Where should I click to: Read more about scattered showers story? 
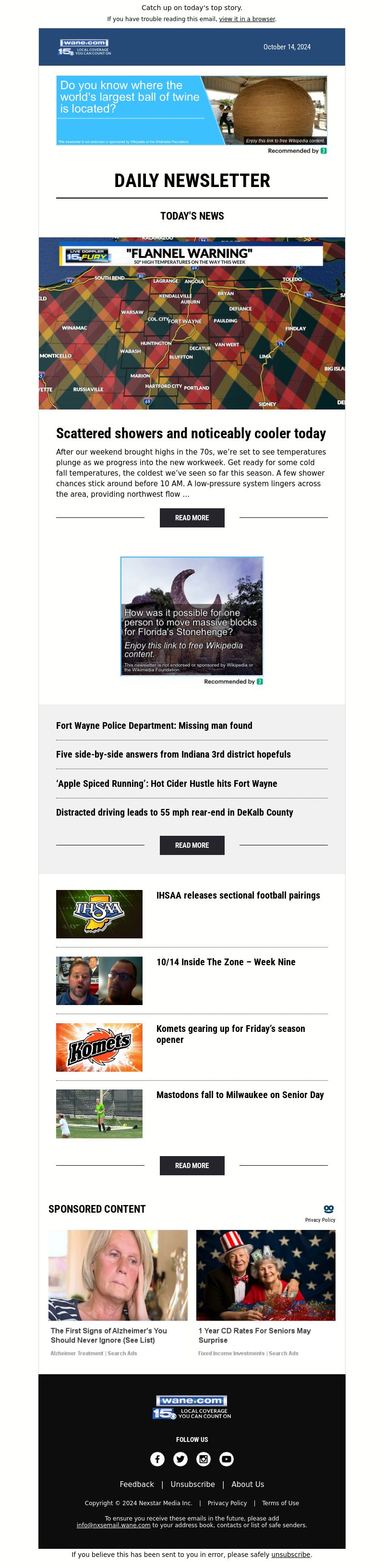point(192,517)
